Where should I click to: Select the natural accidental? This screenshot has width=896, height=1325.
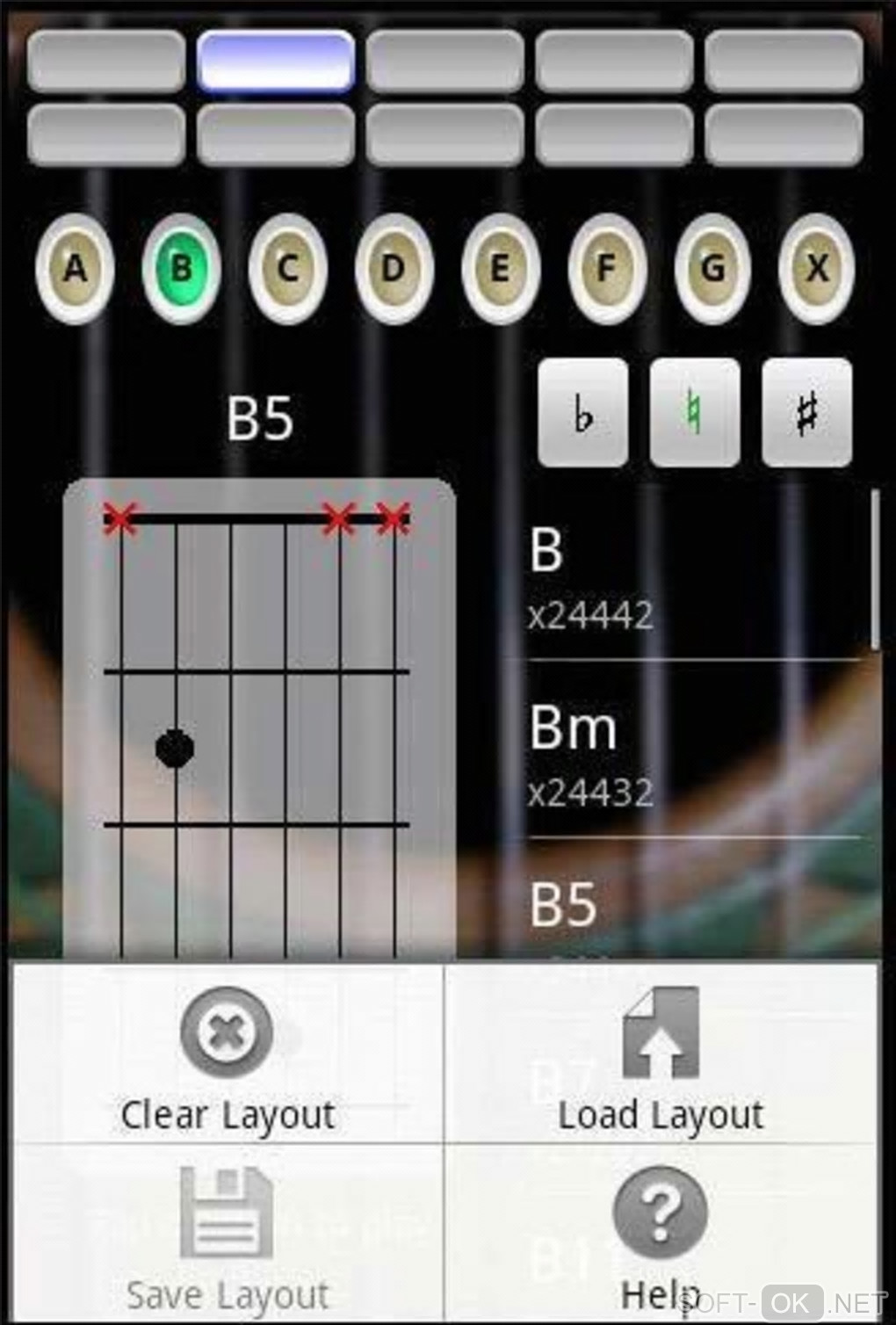point(695,412)
